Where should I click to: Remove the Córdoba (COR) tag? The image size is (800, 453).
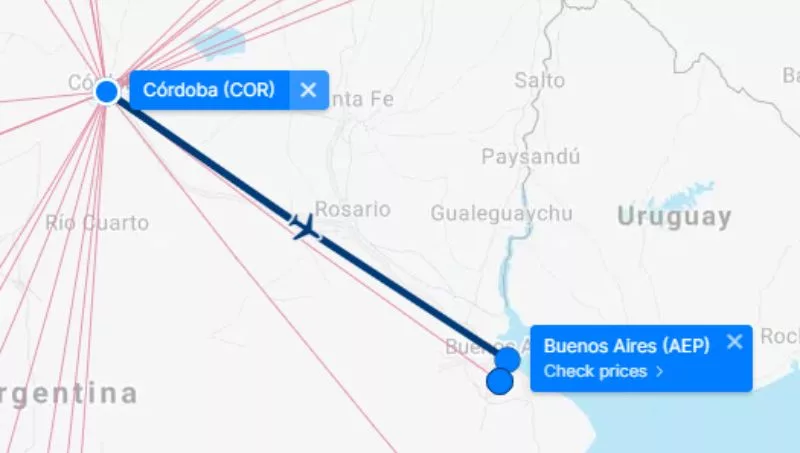[x=308, y=90]
